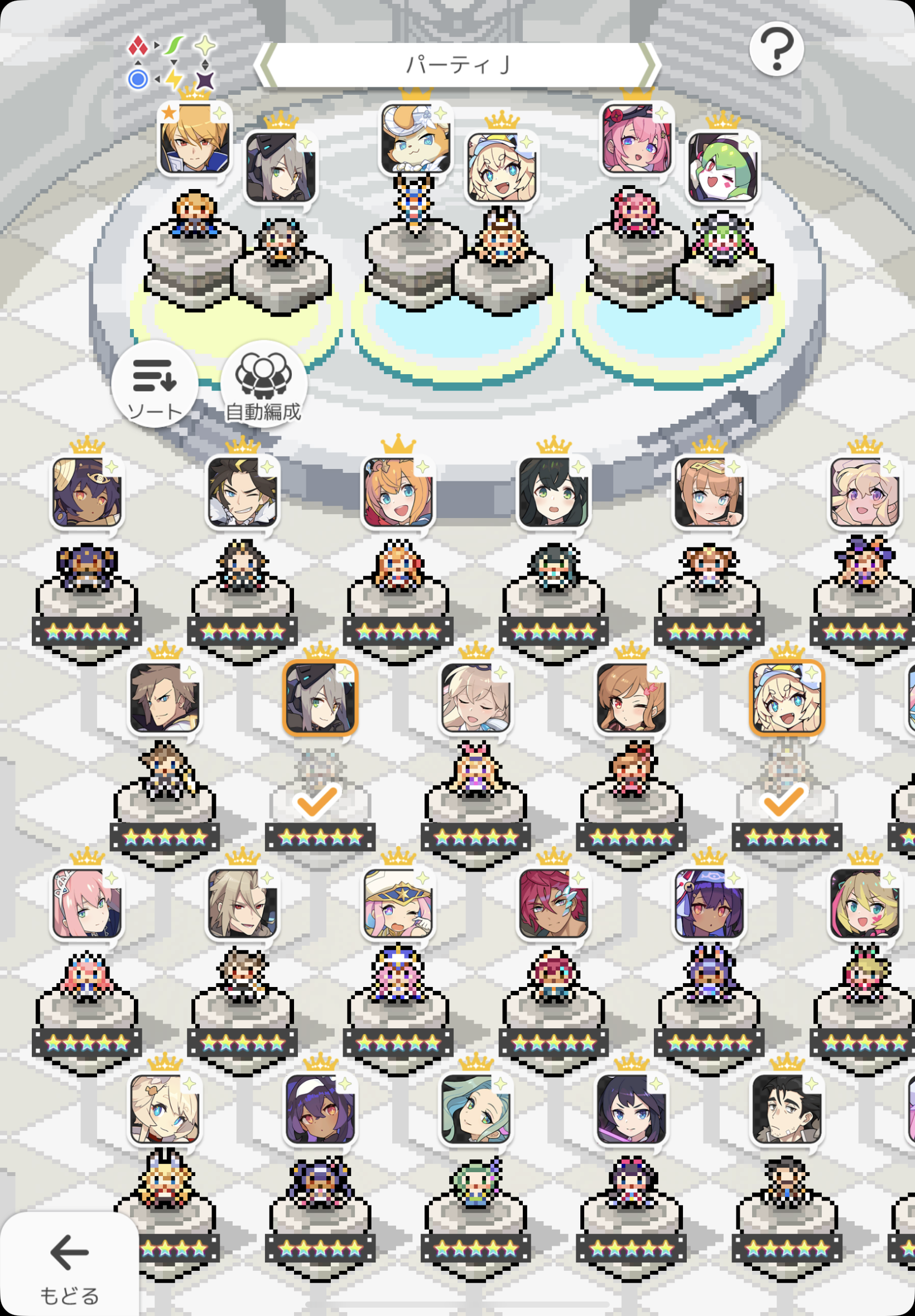The height and width of the screenshot is (1316, 915).
Task: Open the help question mark
Action: (x=776, y=50)
